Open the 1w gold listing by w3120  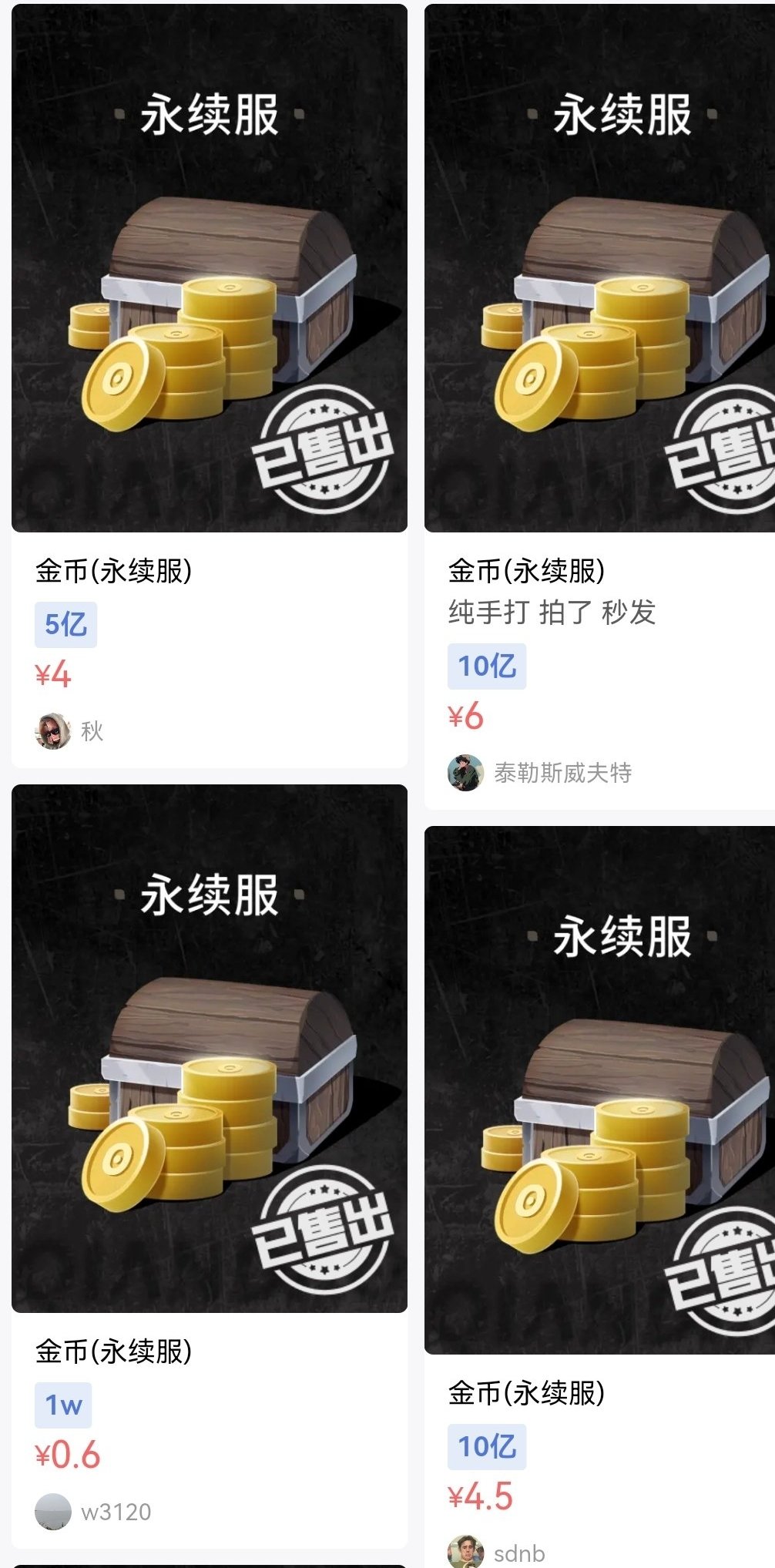coord(209,1048)
